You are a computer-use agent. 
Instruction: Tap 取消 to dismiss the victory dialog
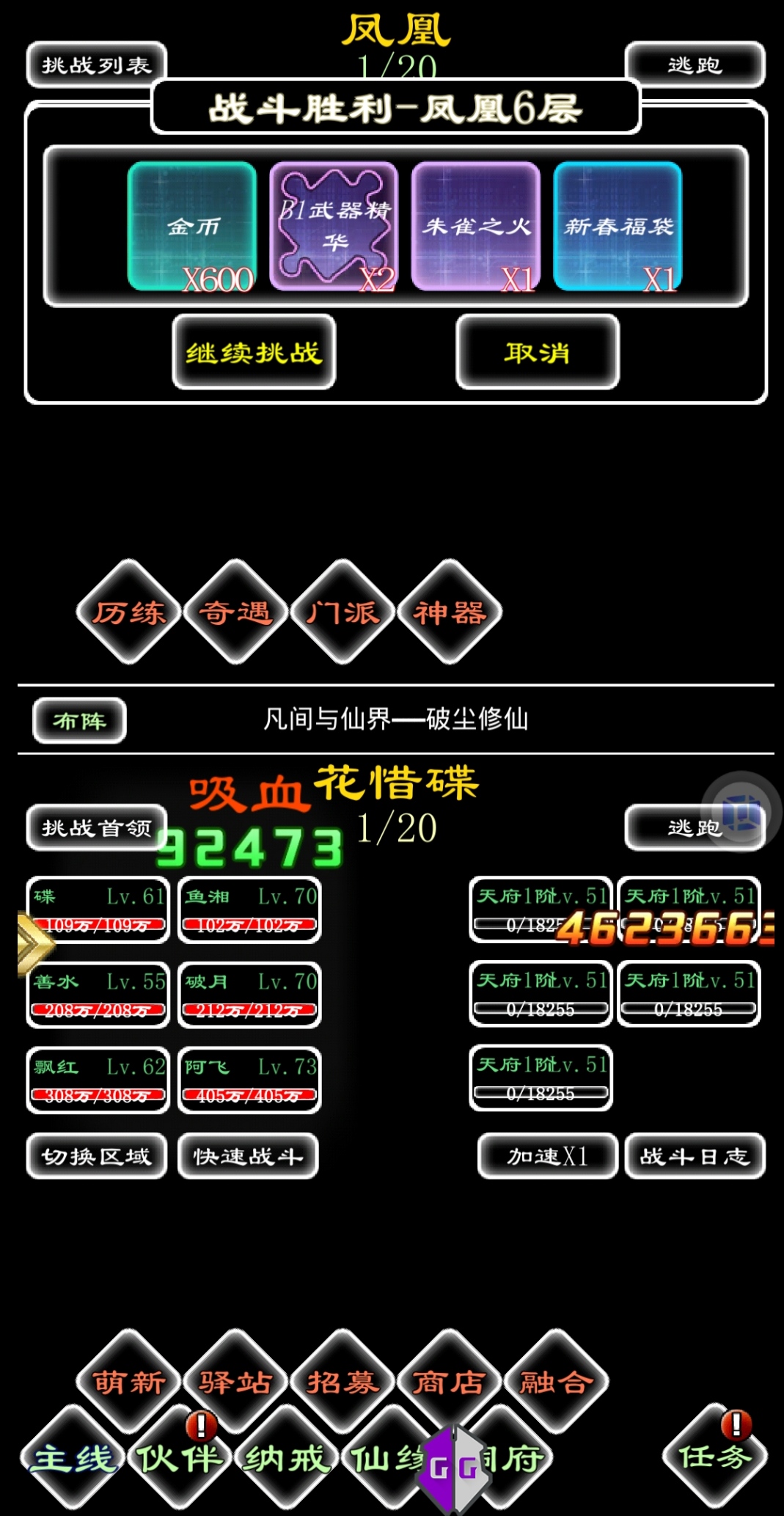[538, 353]
